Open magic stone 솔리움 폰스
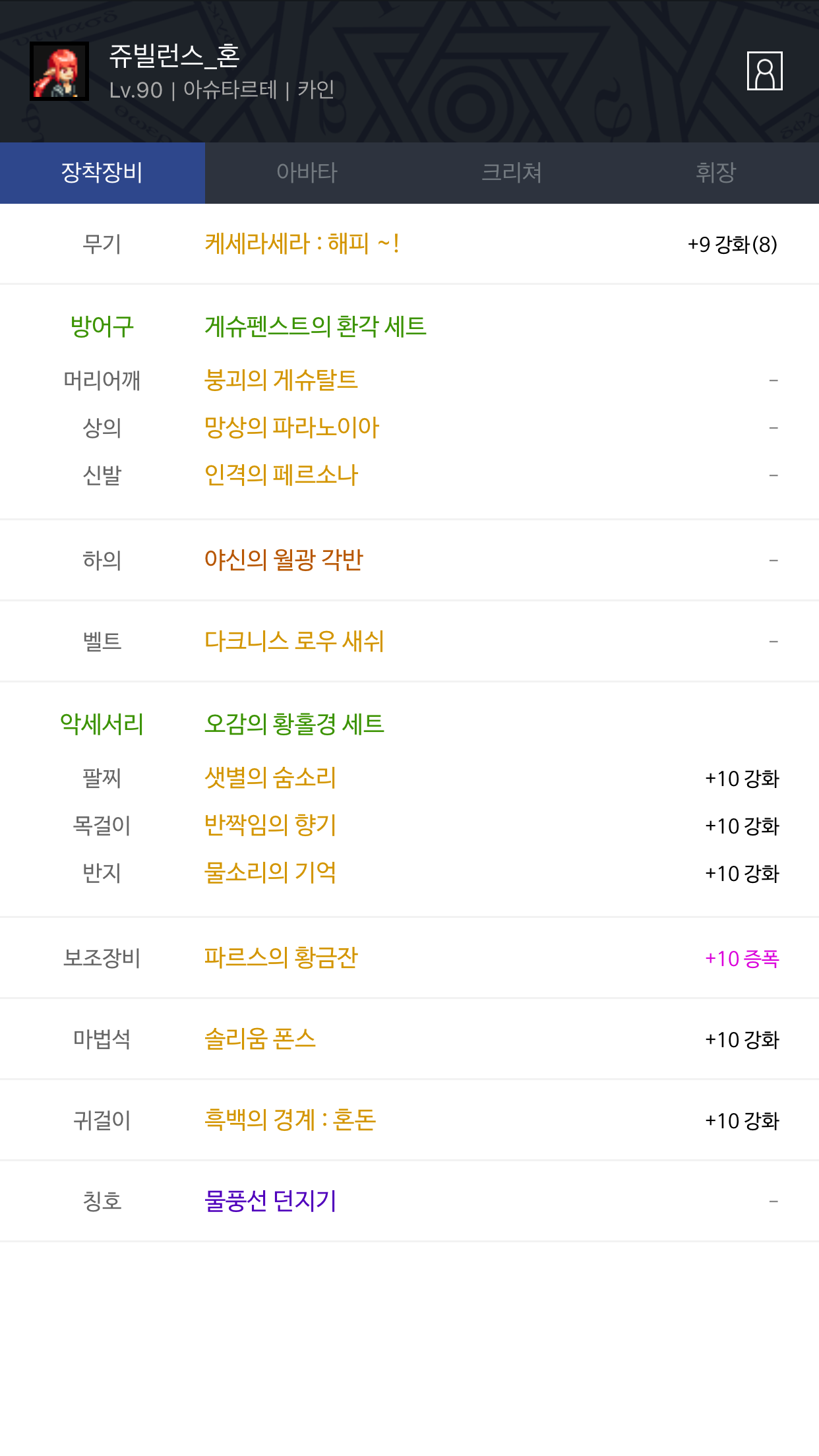819x1456 pixels. 260,1039
